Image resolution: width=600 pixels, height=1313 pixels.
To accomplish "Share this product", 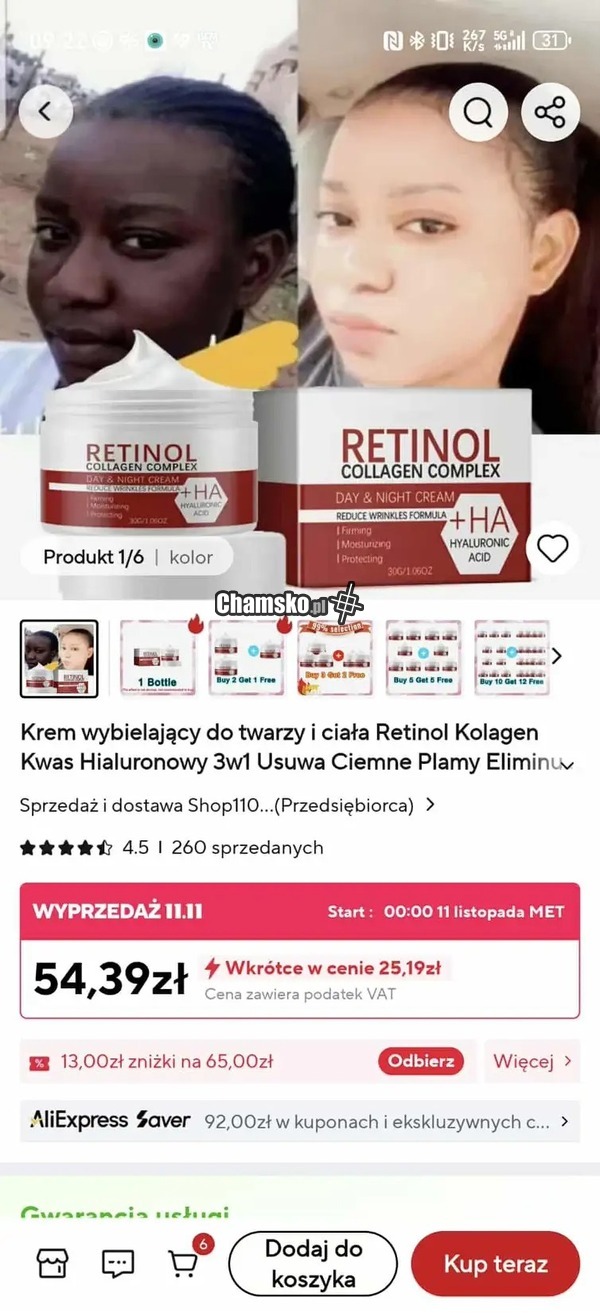I will [550, 112].
